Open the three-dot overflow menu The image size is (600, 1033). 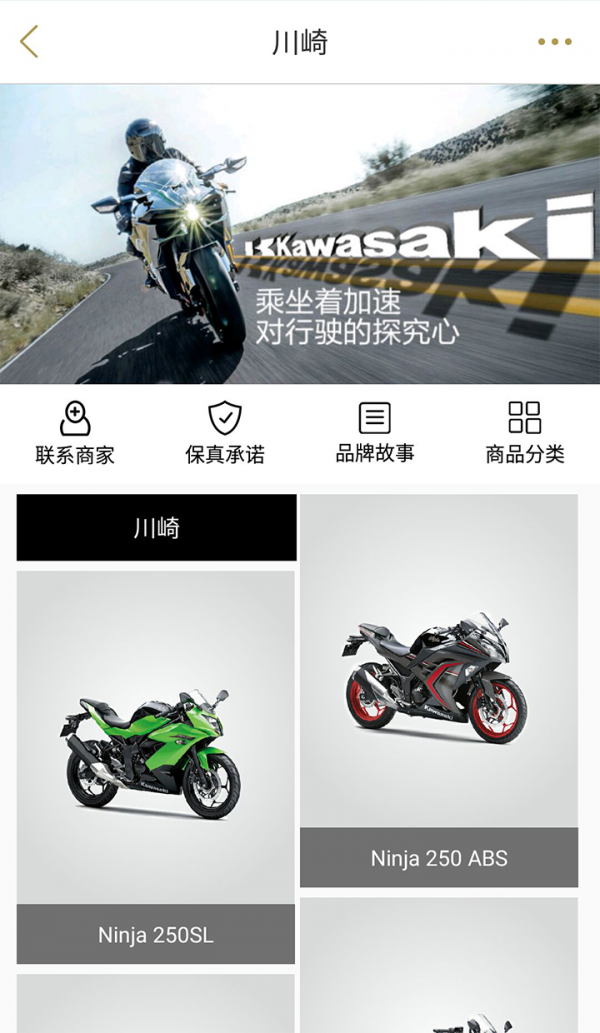pos(554,42)
